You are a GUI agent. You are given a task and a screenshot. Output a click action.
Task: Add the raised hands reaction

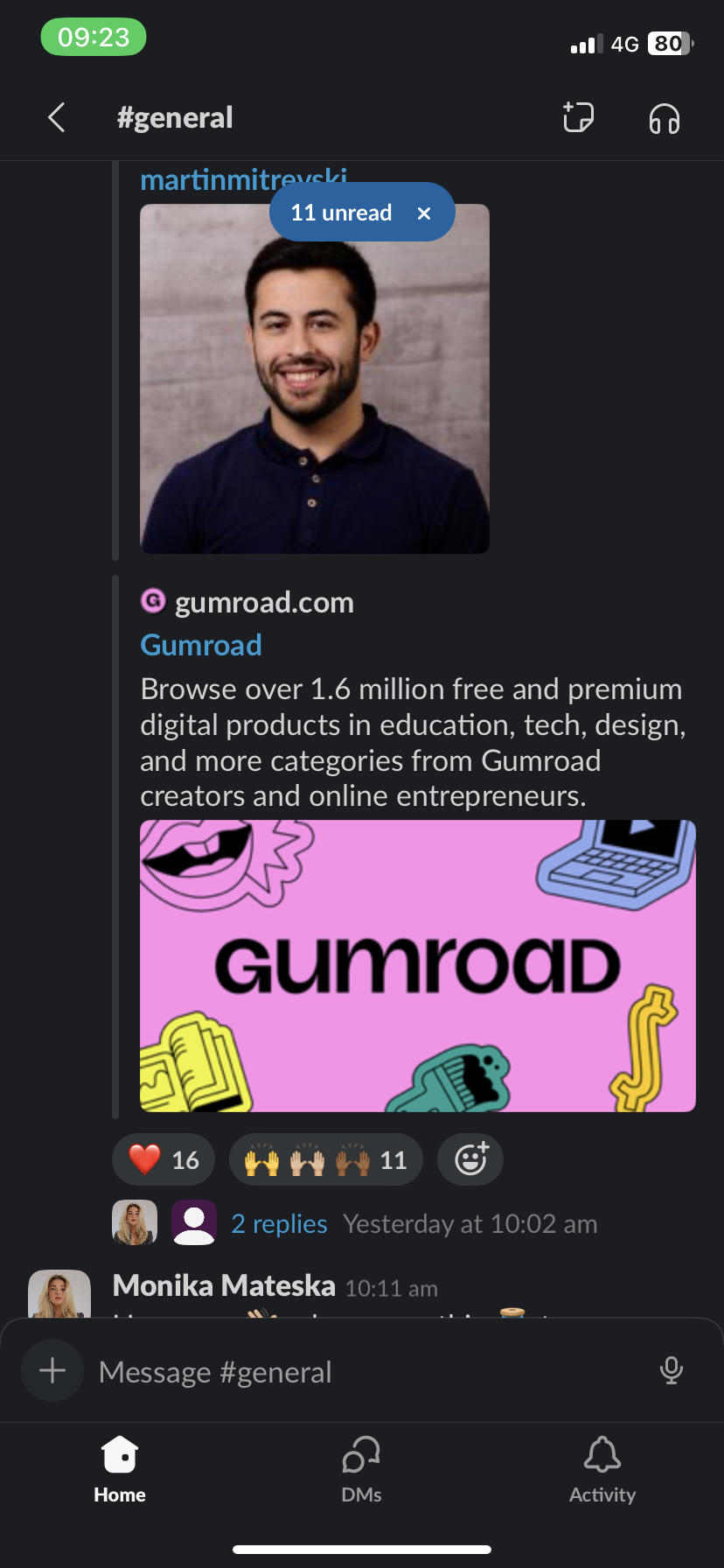click(x=325, y=1160)
